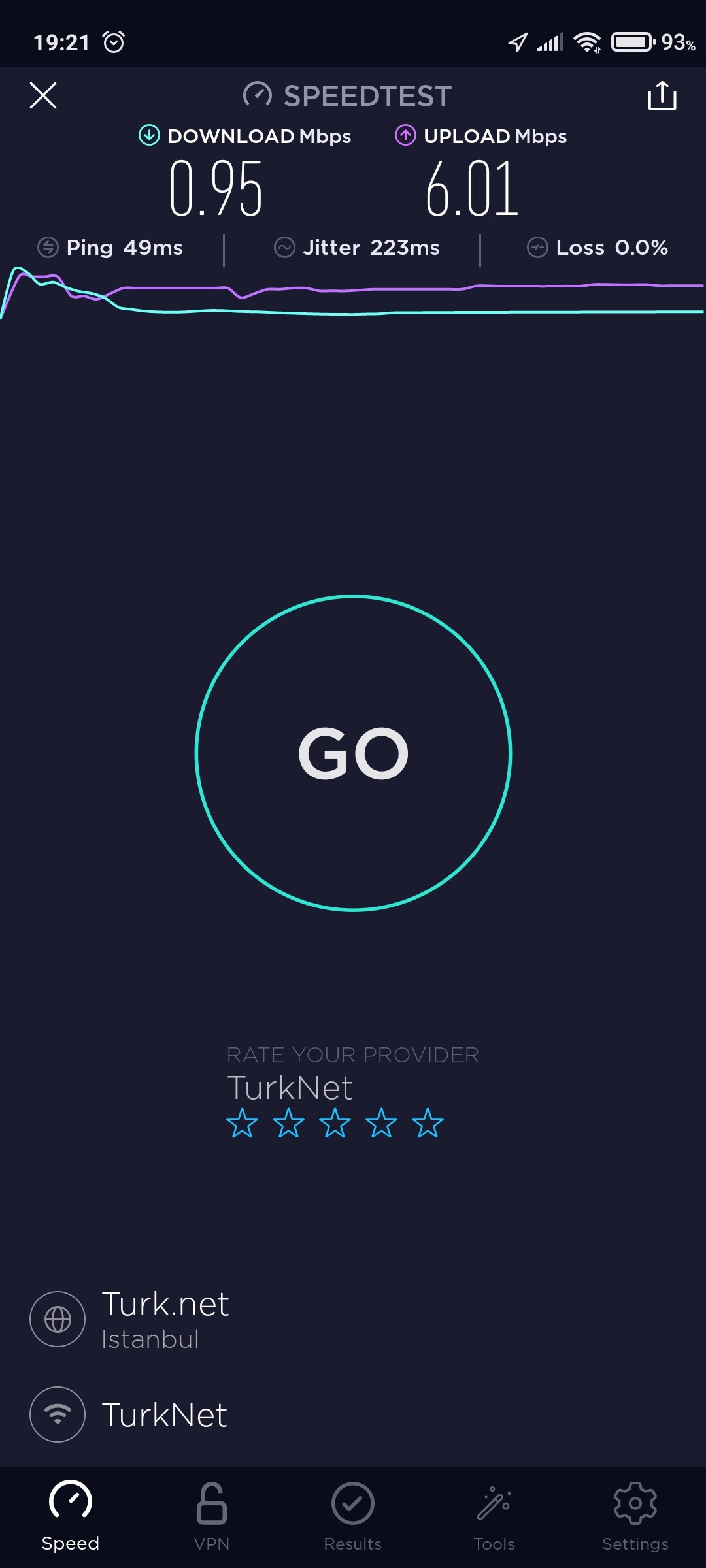Select the Speed tab

click(71, 1516)
